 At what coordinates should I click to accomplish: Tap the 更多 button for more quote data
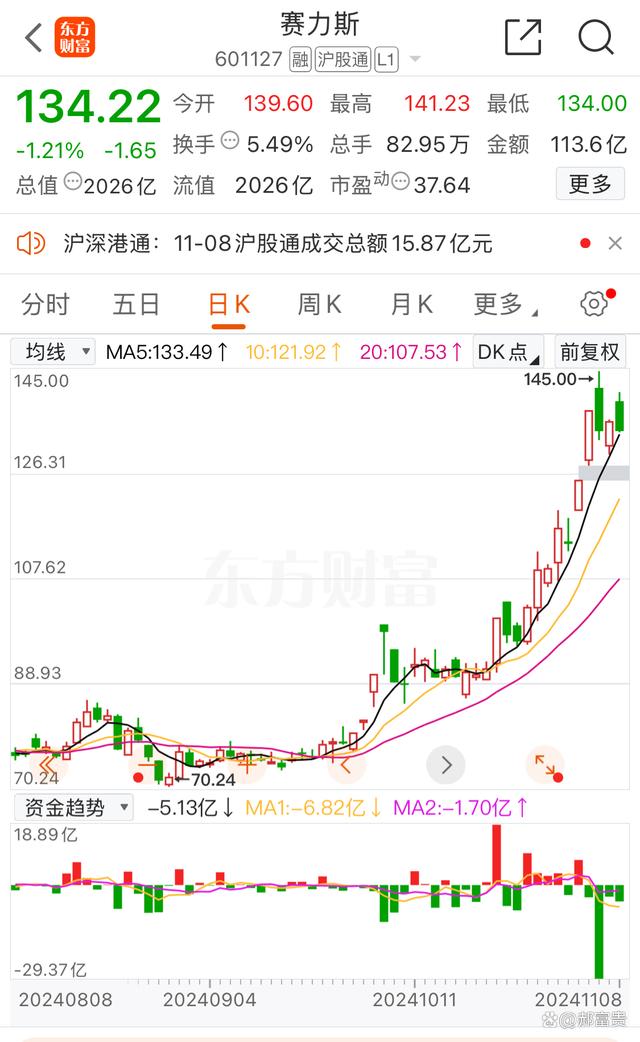tap(590, 183)
